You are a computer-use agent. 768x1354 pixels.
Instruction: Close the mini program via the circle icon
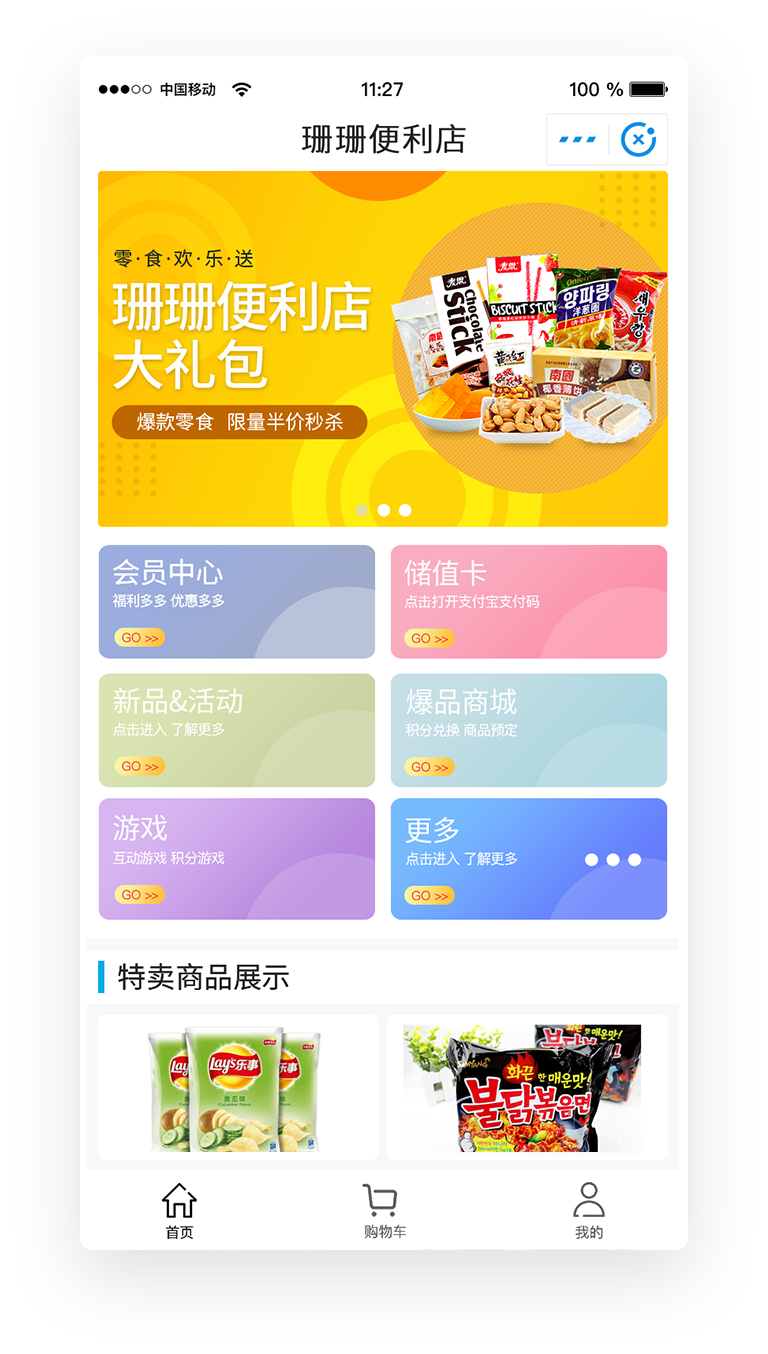tap(638, 140)
